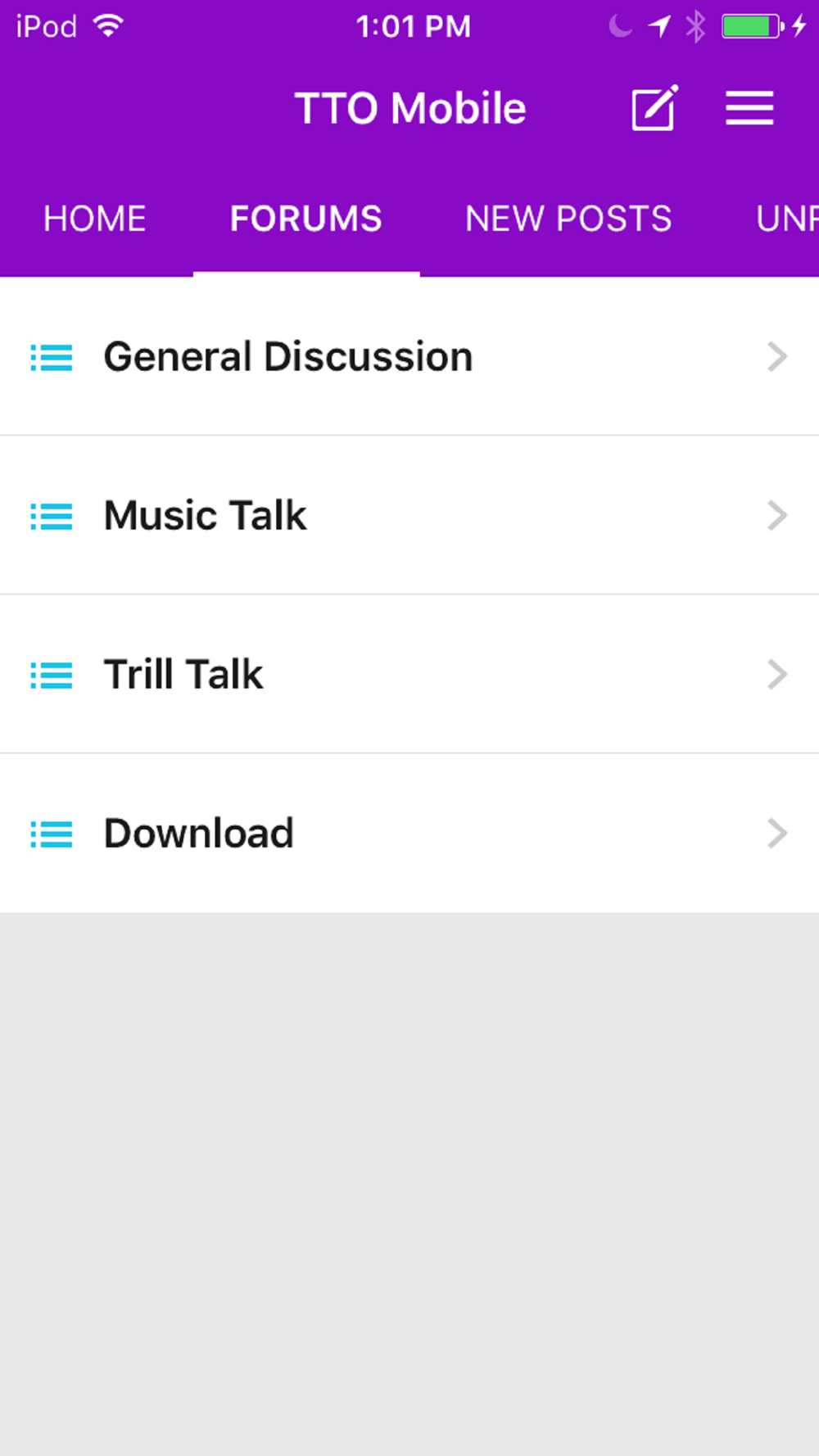Compose a new post
Image resolution: width=819 pixels, height=1456 pixels.
(x=654, y=108)
